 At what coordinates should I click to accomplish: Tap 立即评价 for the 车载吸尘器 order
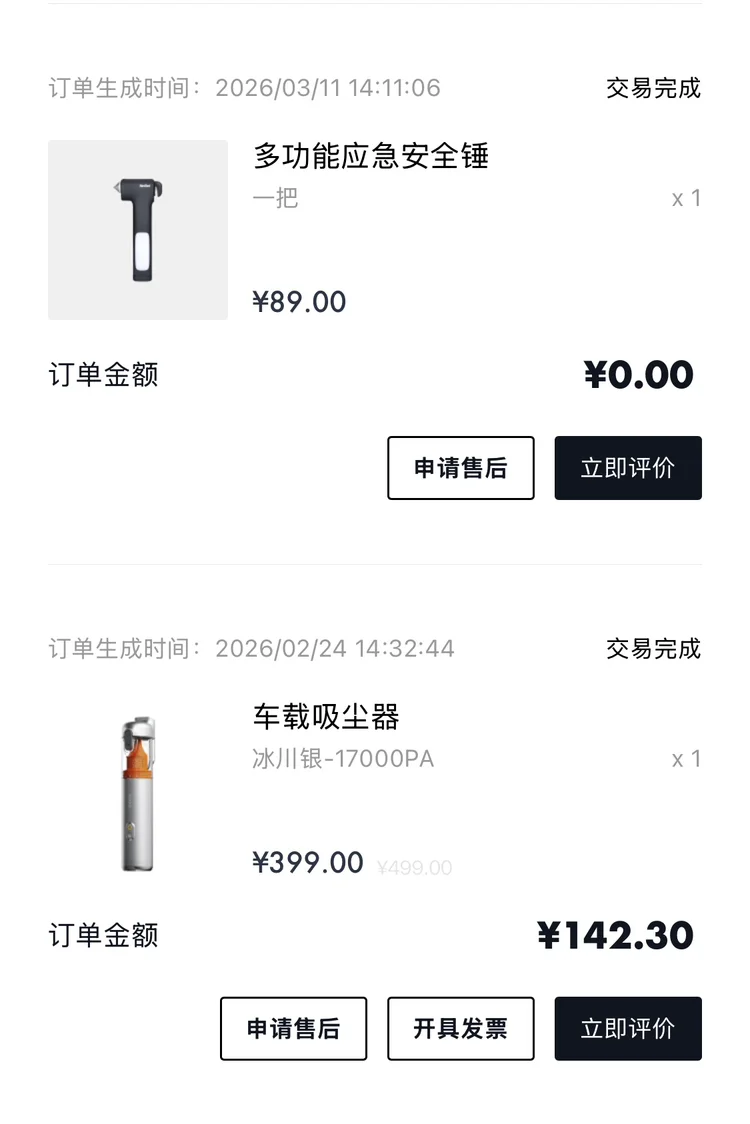(x=628, y=1028)
